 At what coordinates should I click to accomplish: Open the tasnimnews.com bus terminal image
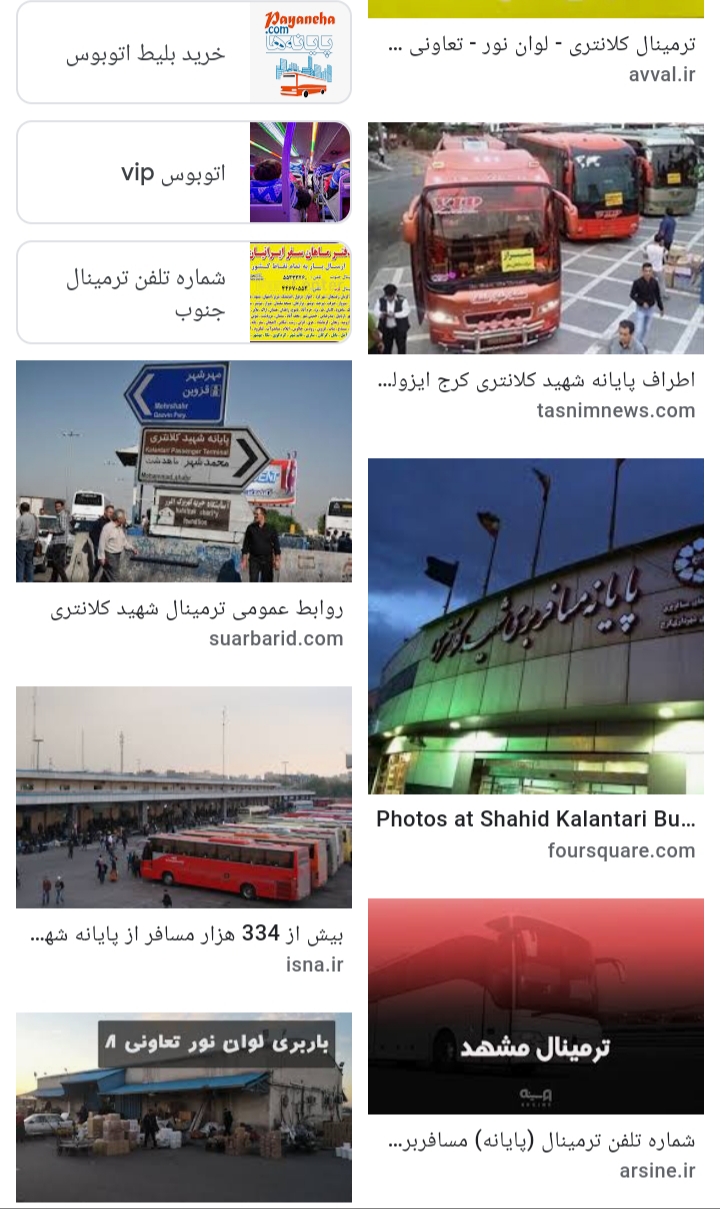[x=535, y=238]
